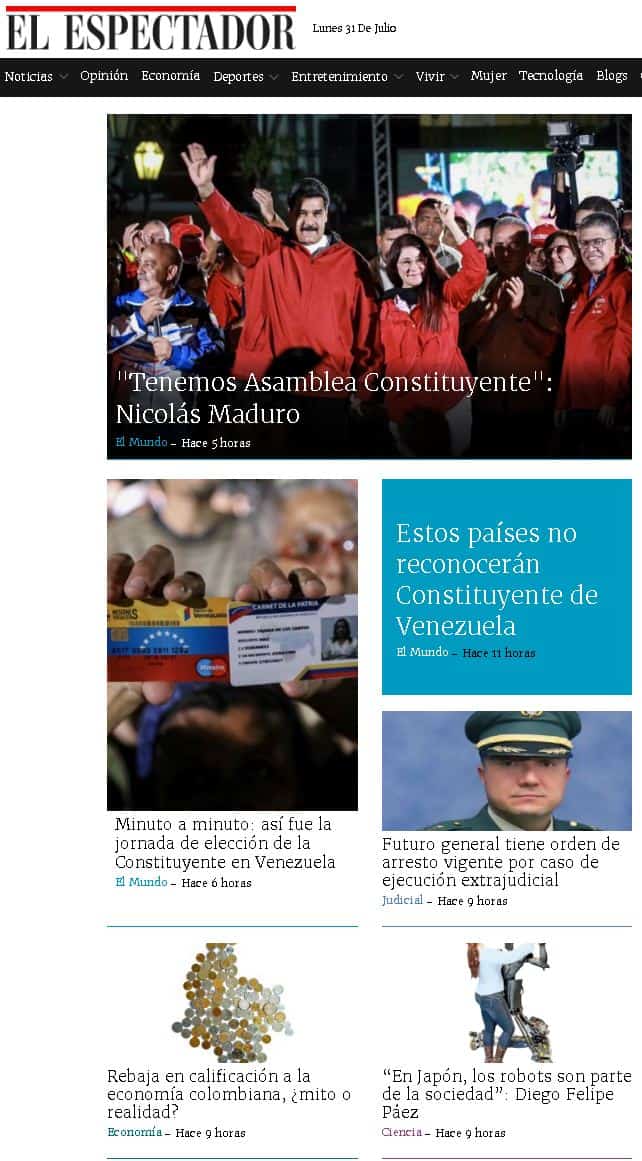
Task: Tap El Mundo tag under Maduro headline
Action: pyautogui.click(x=141, y=443)
